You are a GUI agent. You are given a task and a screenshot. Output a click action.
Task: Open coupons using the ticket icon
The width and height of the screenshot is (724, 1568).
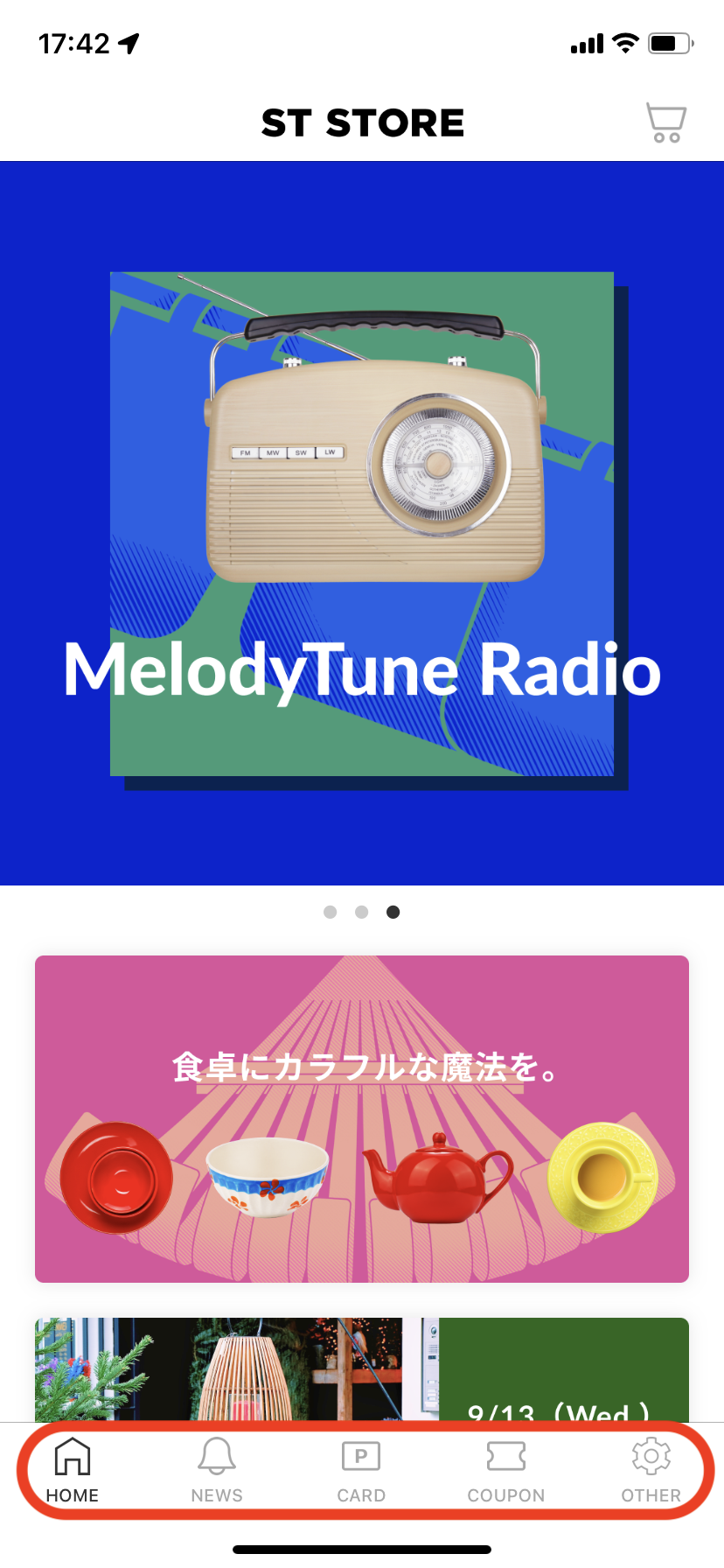[506, 1454]
